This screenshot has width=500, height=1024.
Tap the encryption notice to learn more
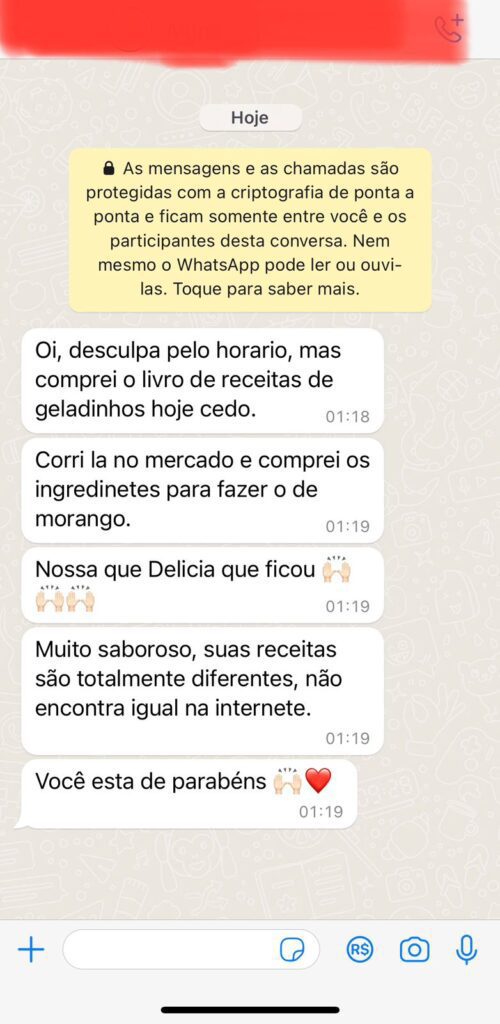pyautogui.click(x=250, y=230)
